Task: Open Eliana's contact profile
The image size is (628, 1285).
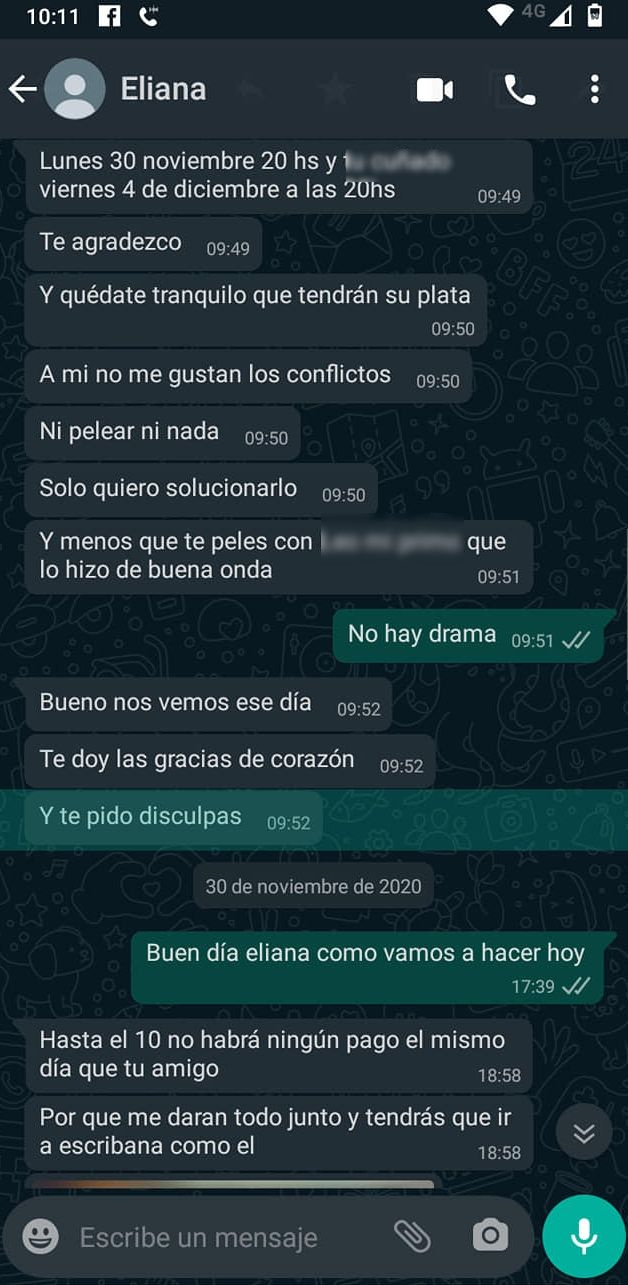Action: click(x=163, y=90)
